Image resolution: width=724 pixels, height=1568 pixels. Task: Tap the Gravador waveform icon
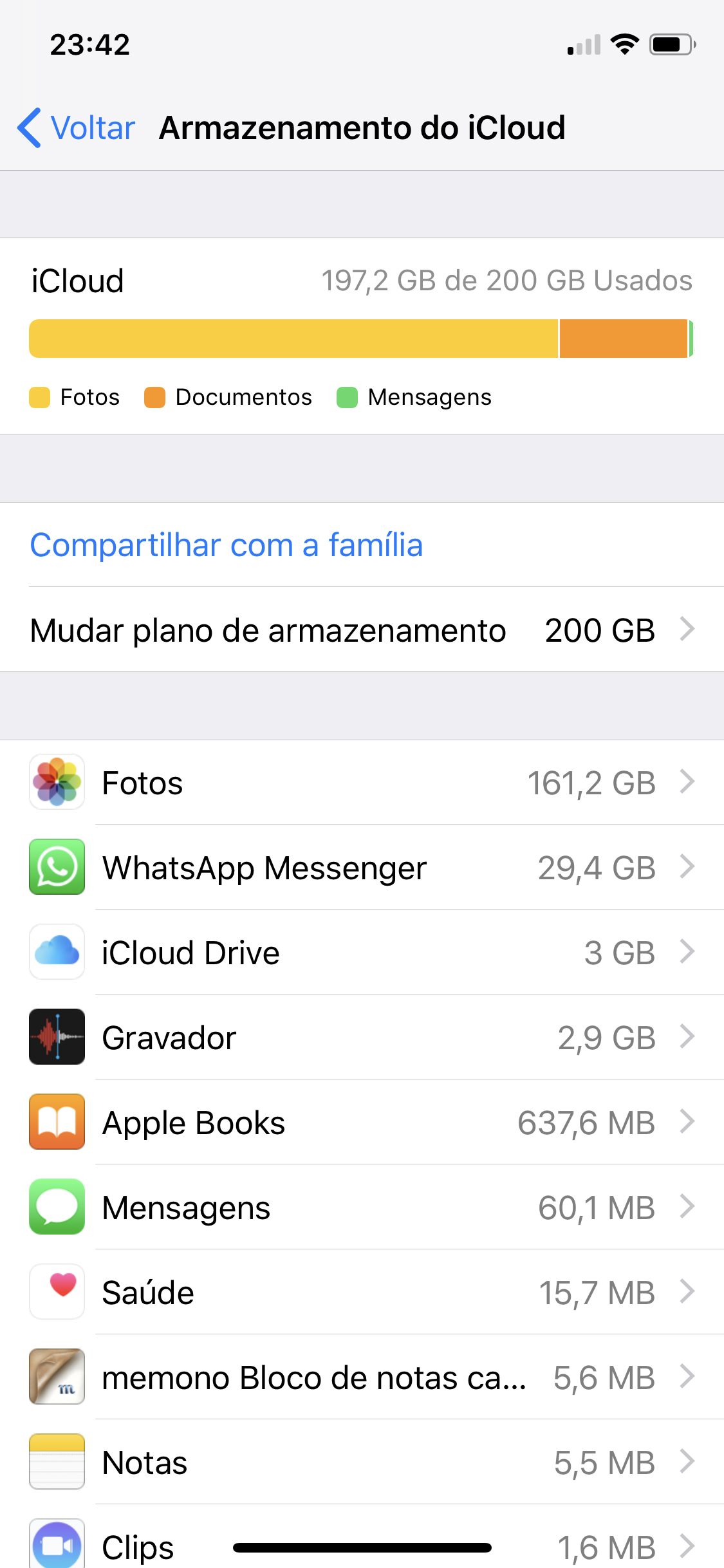(x=57, y=1038)
